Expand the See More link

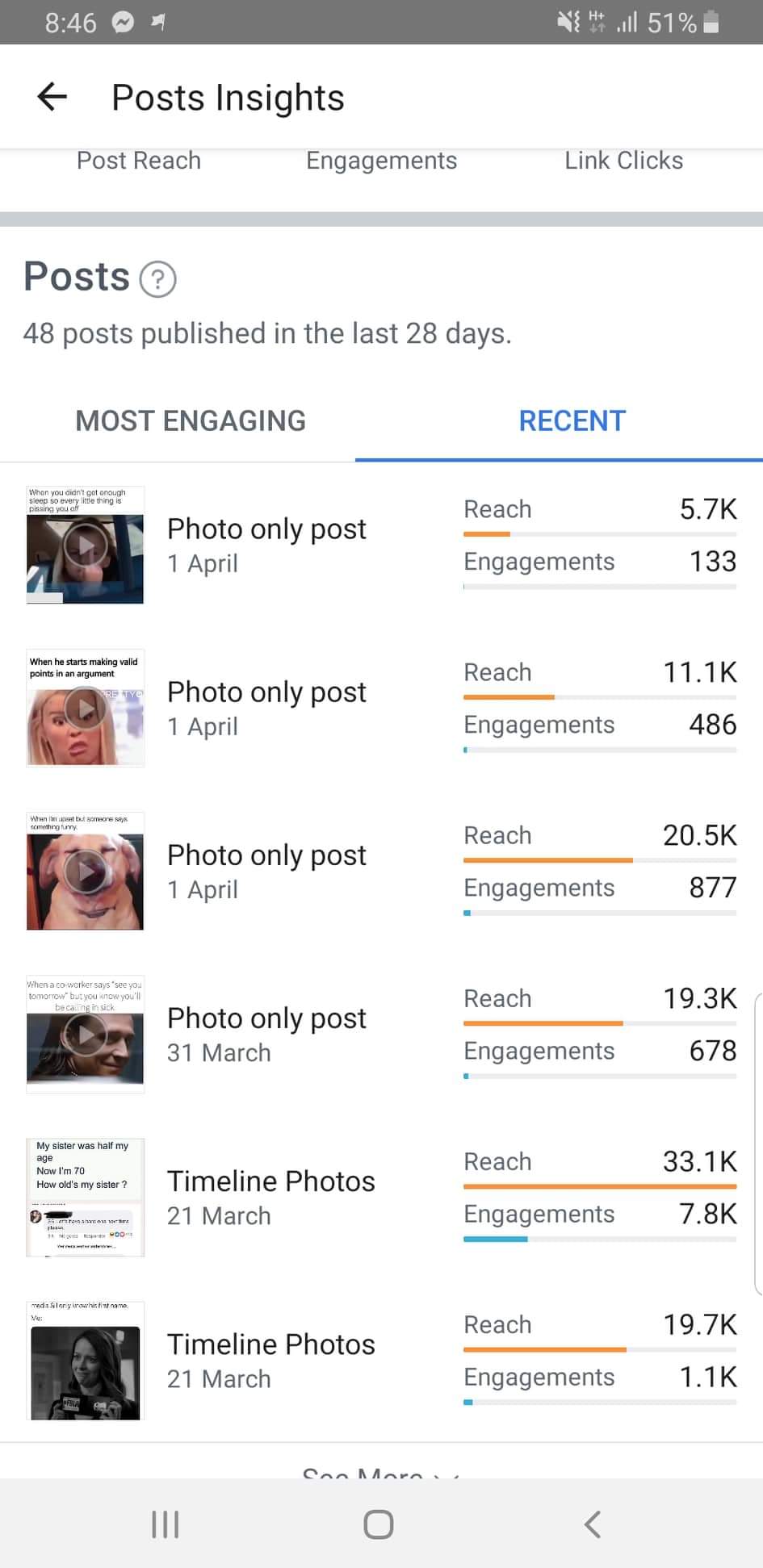(x=381, y=1472)
